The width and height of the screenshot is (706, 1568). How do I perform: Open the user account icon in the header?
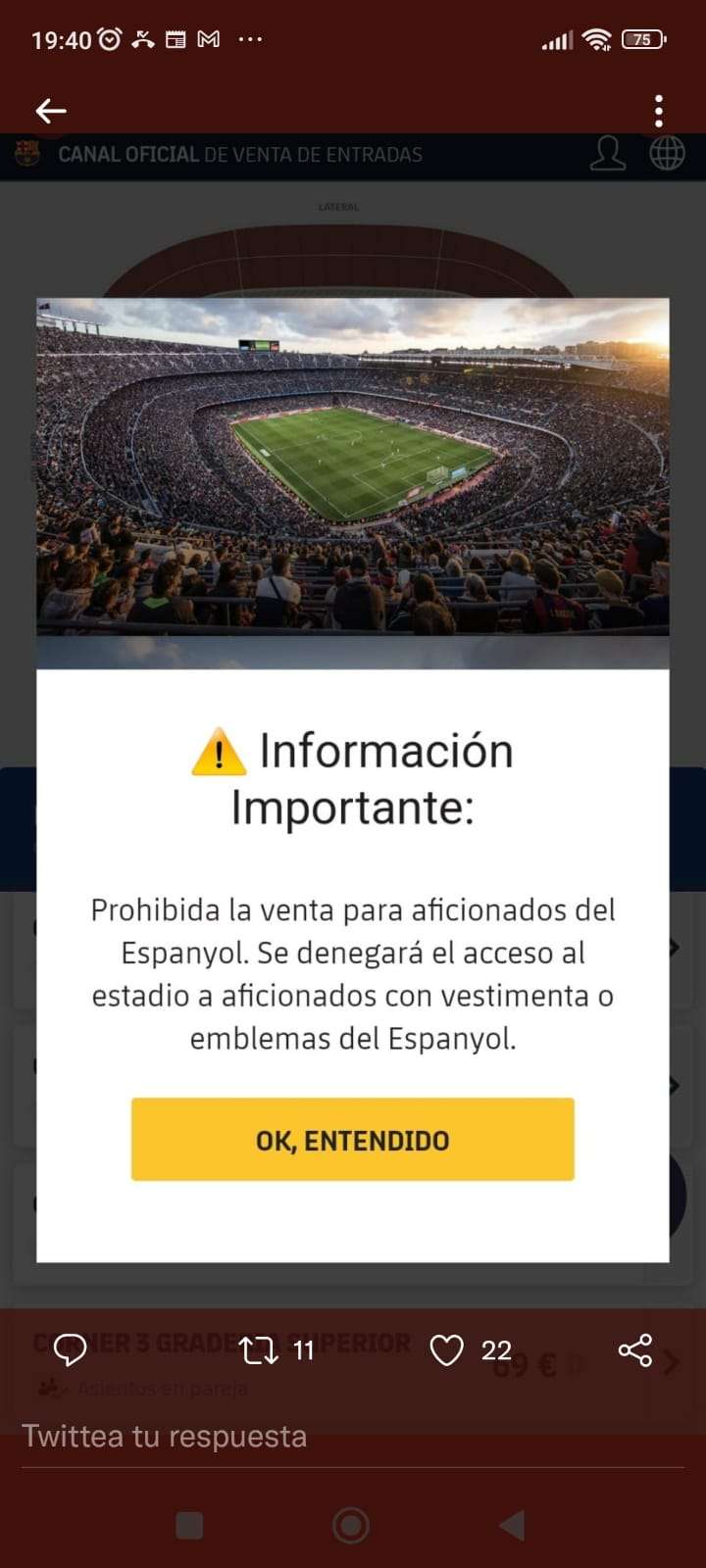(x=609, y=154)
